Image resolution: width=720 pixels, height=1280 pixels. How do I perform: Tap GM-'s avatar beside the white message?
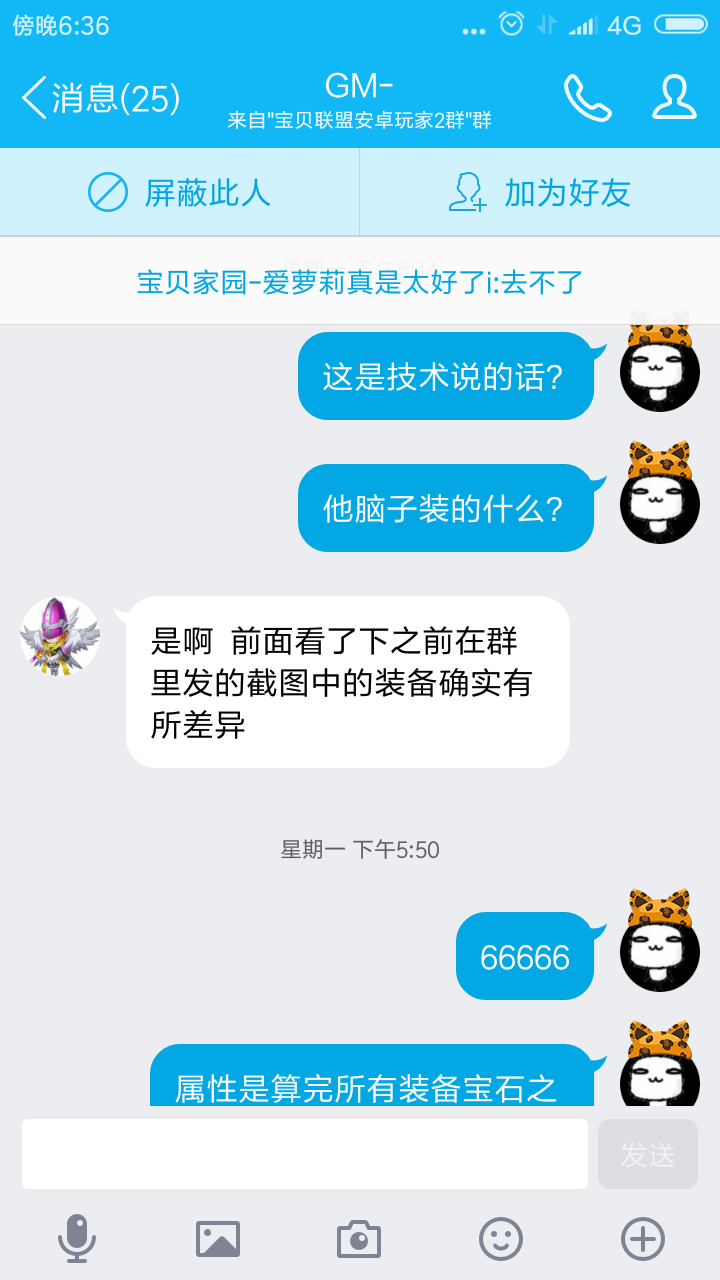60,637
